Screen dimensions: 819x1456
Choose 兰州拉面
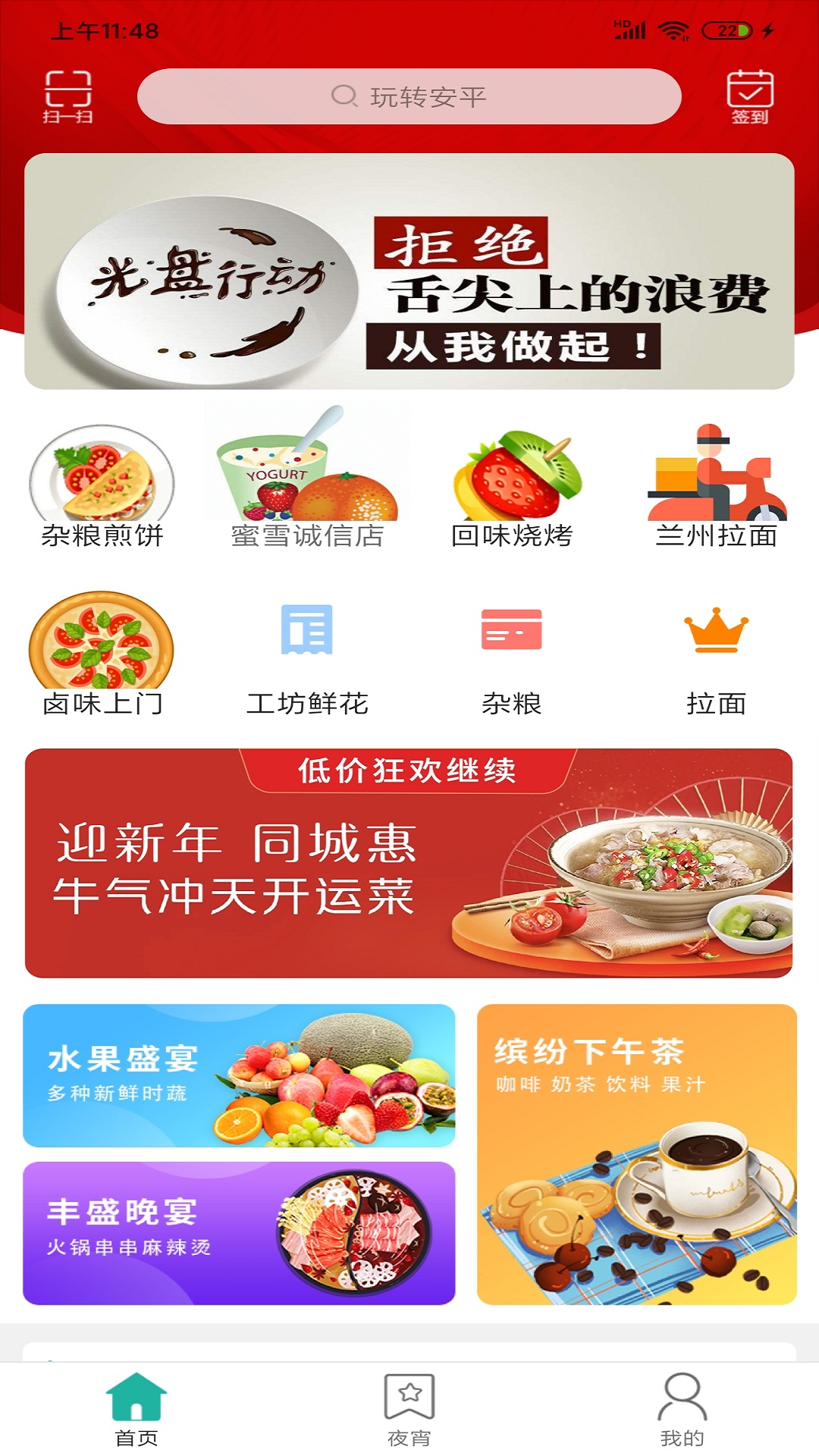click(716, 485)
